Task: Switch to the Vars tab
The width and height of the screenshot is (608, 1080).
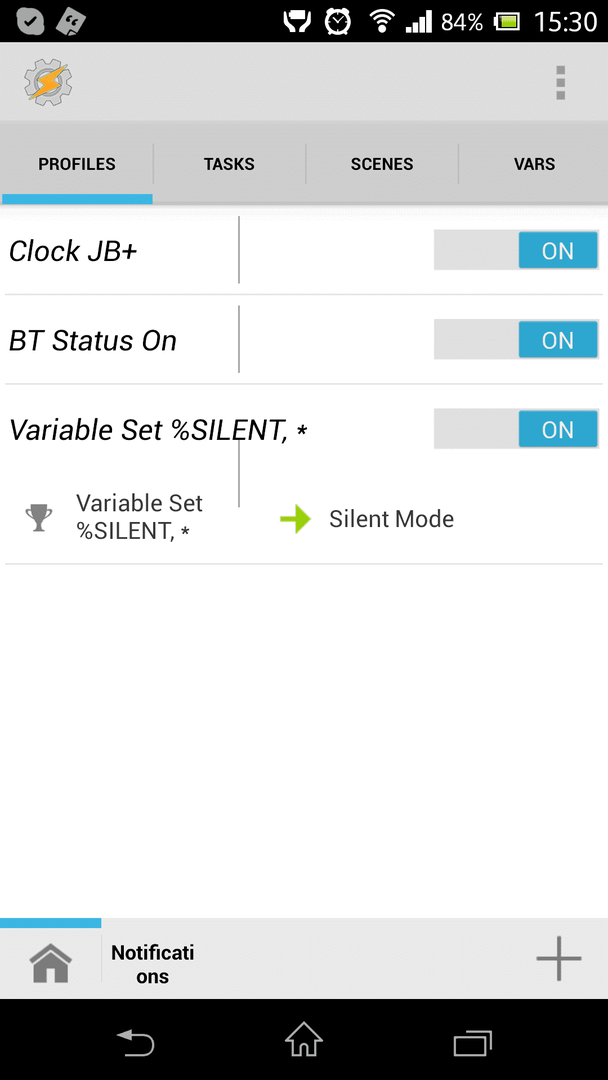Action: (x=534, y=164)
